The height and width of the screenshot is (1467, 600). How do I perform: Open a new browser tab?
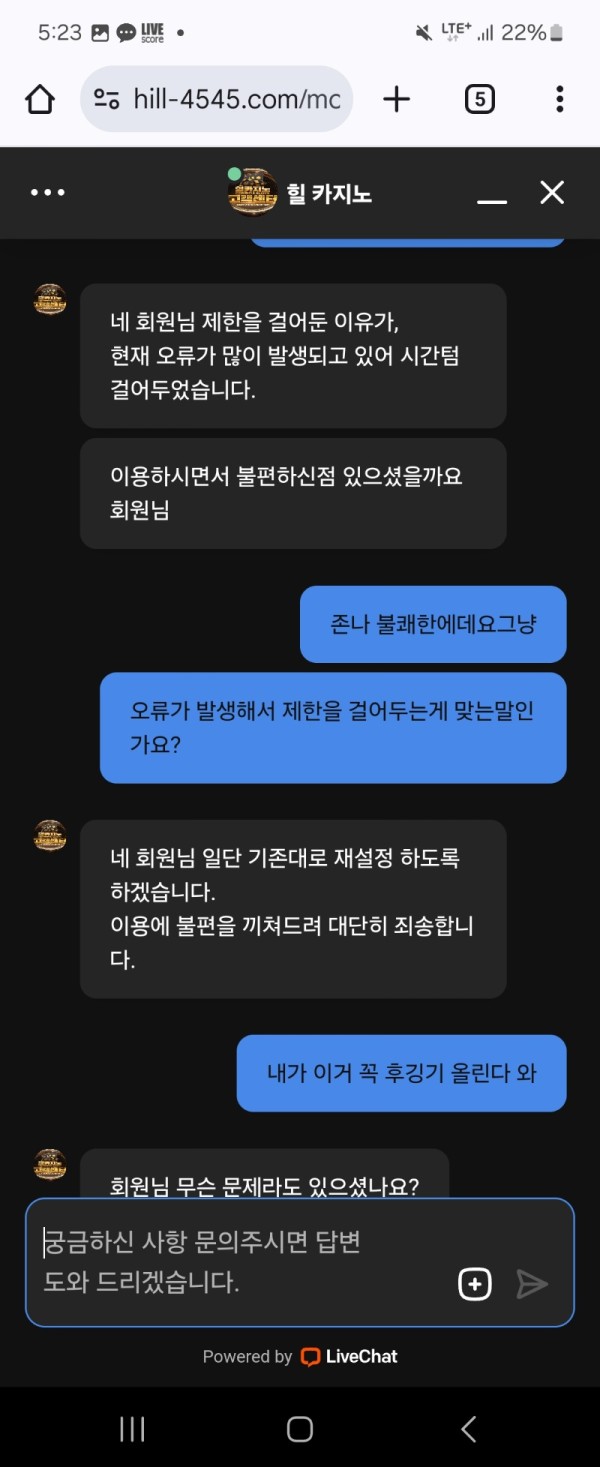(397, 99)
